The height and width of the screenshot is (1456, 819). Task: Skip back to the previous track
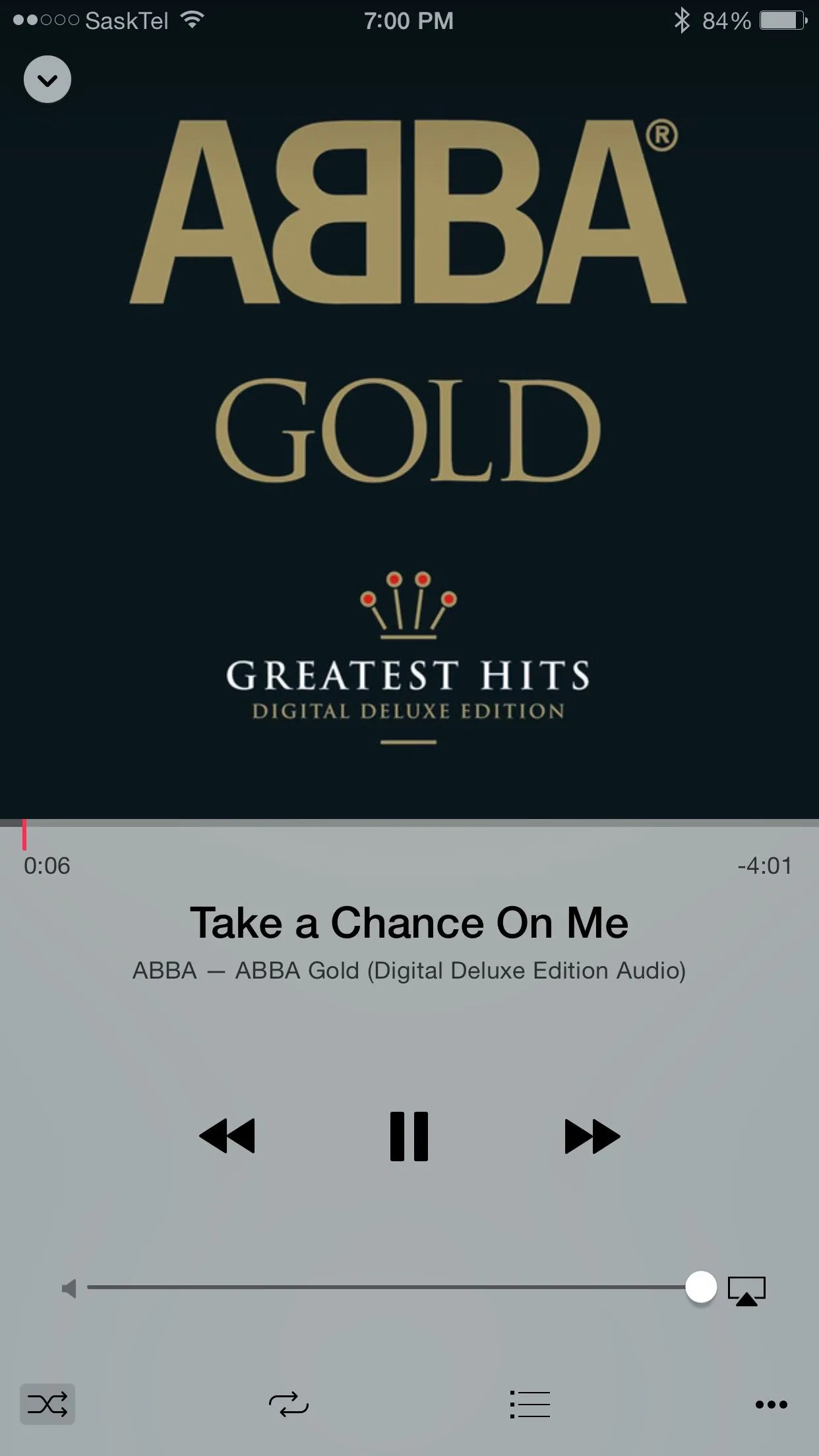click(x=227, y=1136)
